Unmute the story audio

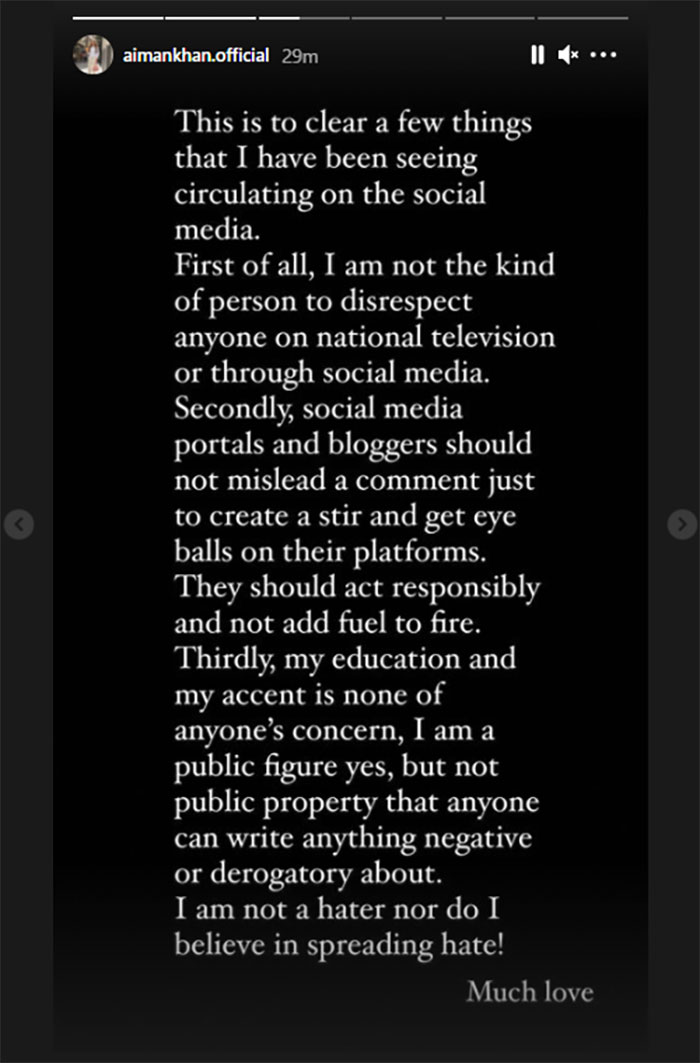[x=568, y=56]
